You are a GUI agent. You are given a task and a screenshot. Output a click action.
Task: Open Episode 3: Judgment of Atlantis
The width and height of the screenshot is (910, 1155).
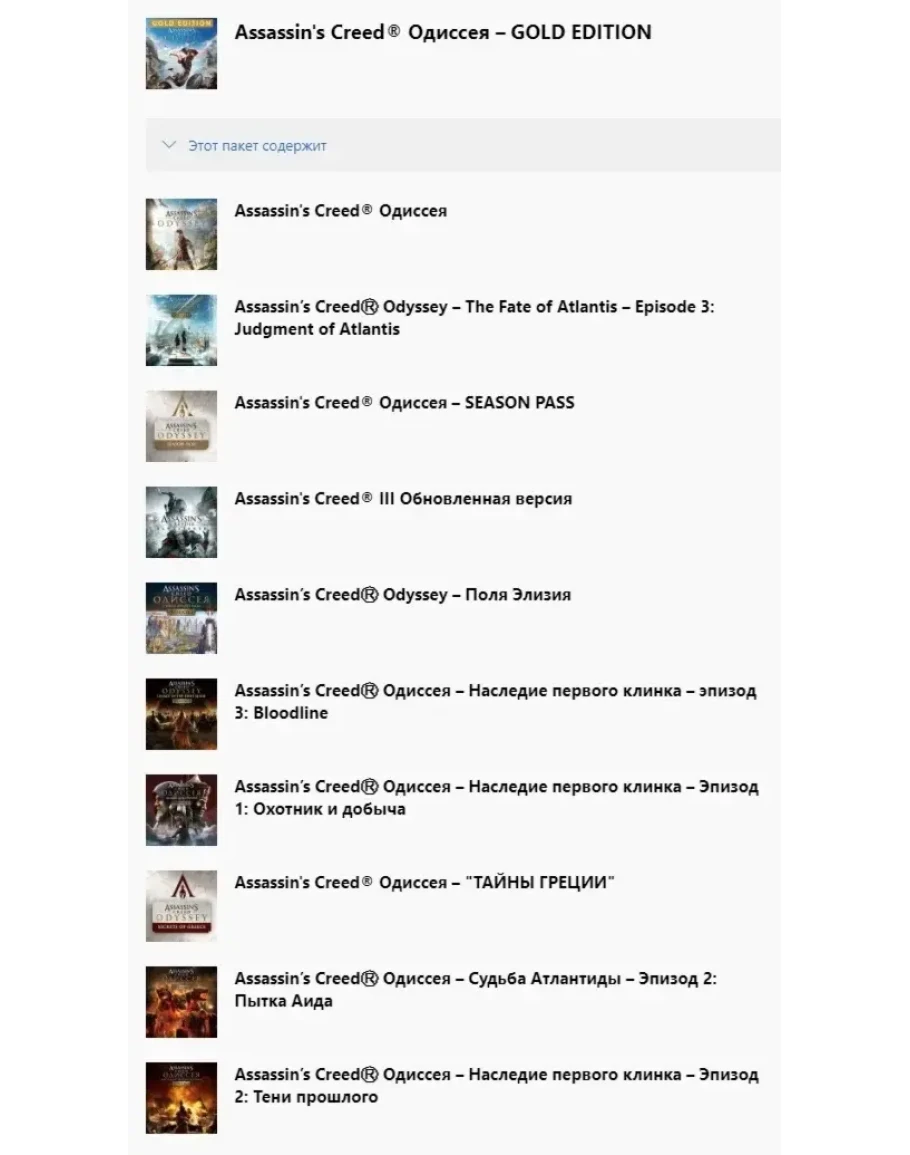474,317
